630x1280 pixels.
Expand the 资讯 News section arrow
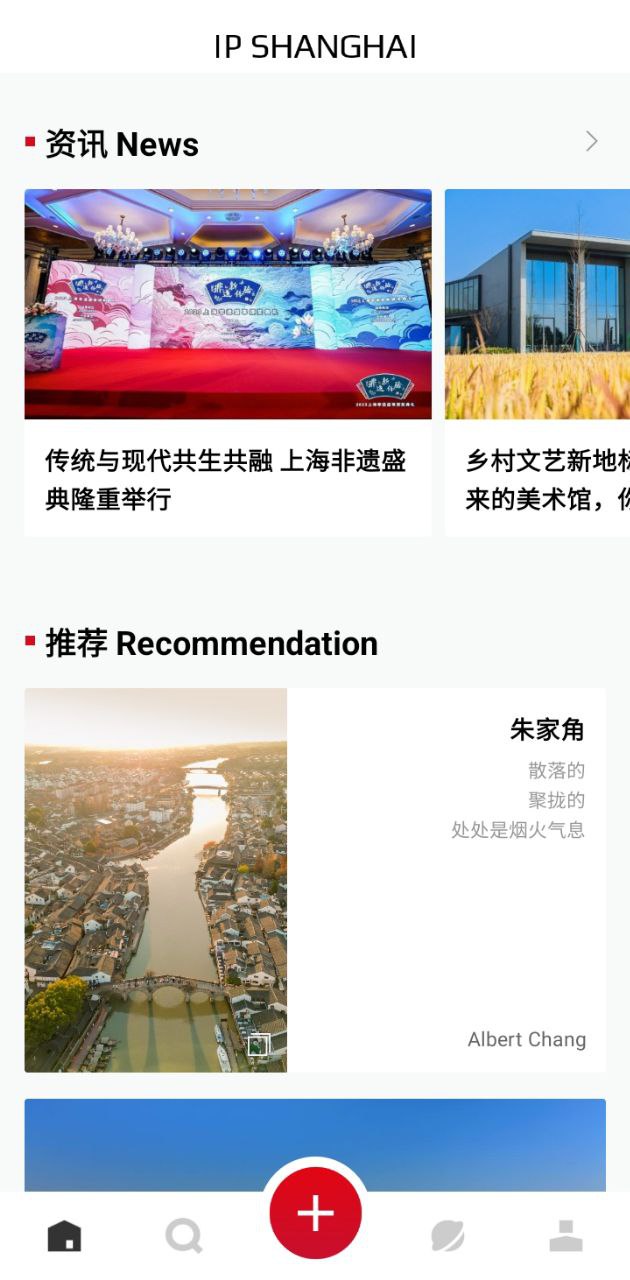(591, 142)
